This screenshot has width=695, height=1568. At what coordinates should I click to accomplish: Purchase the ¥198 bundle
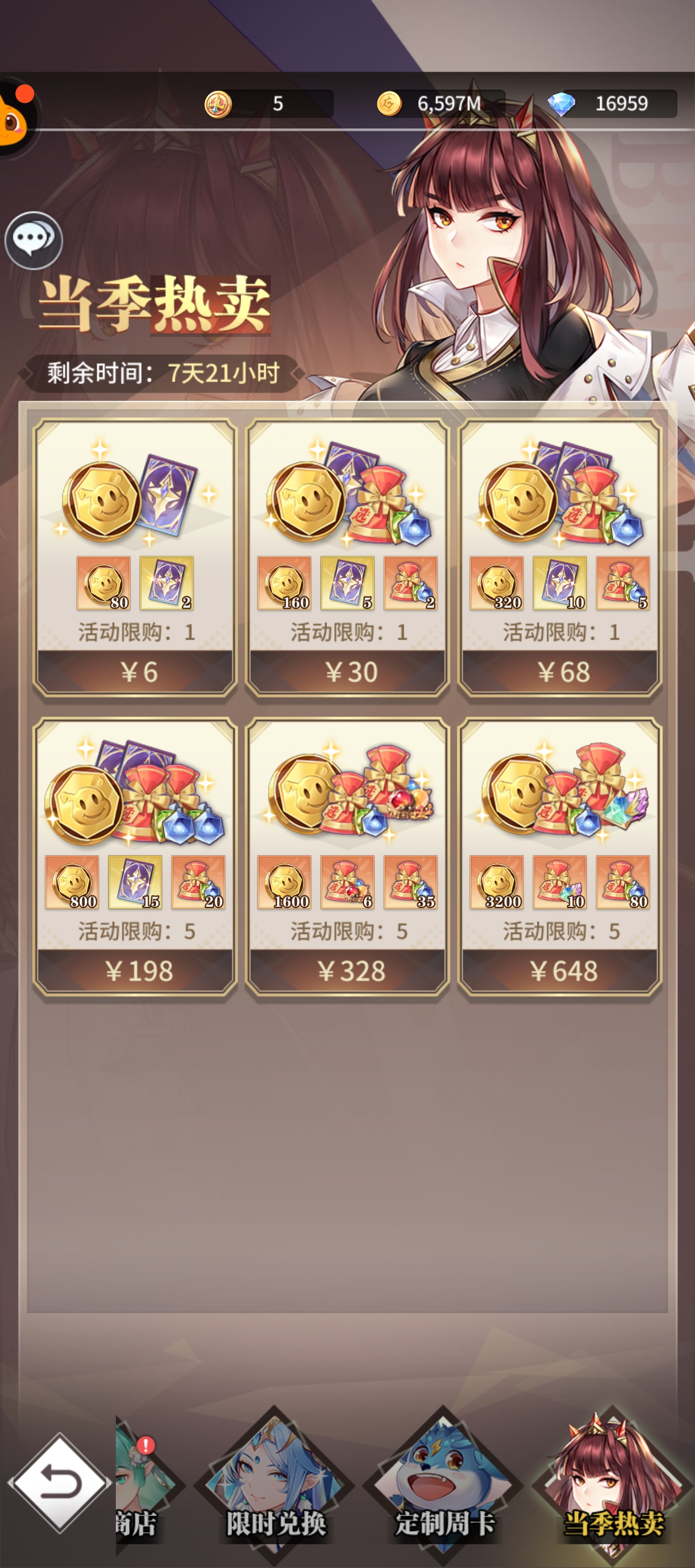coord(135,971)
